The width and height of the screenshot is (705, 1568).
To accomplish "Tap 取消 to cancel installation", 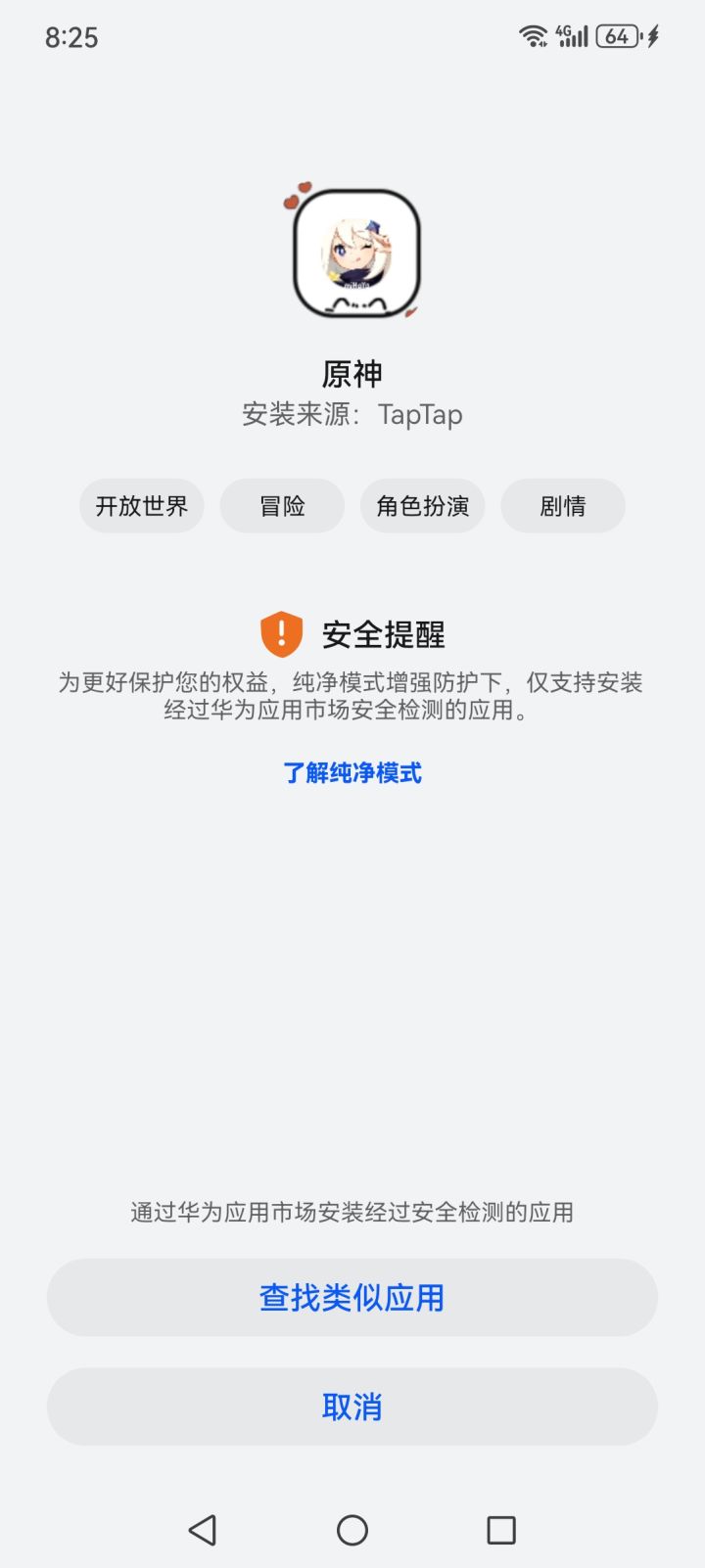I will (352, 1406).
